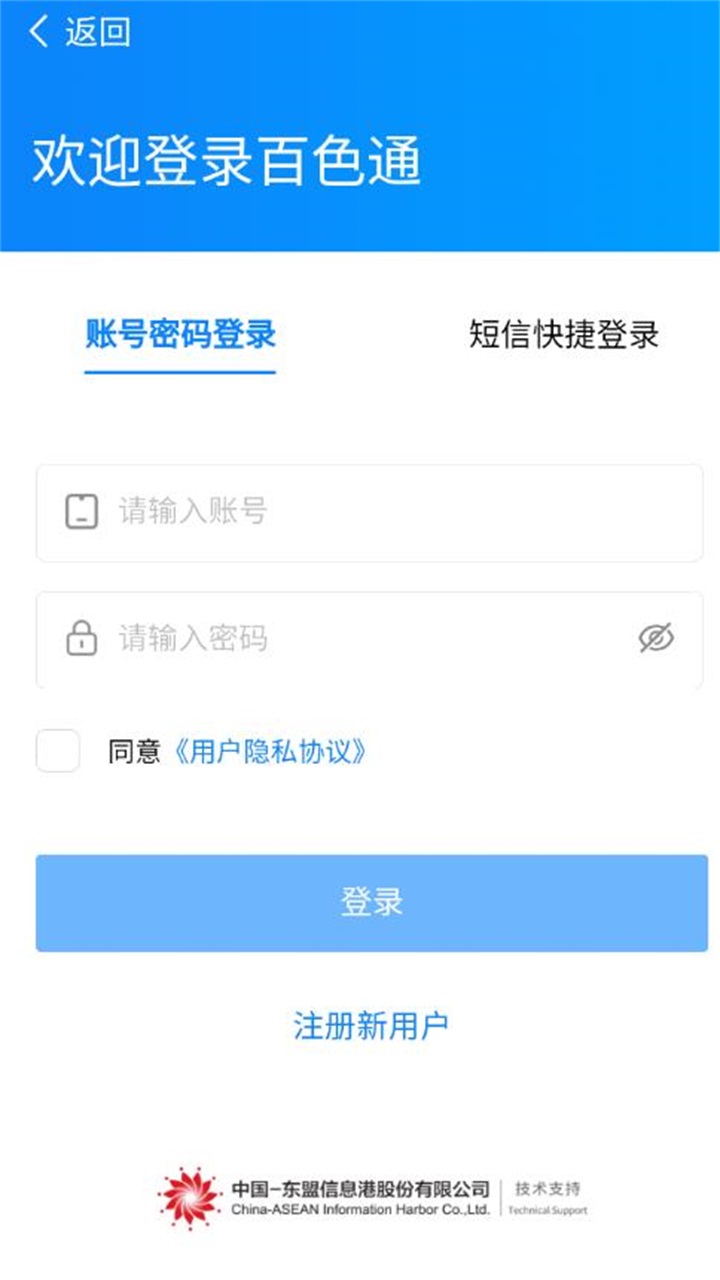
Task: Select the 账号密码登录 tab
Action: [179, 337]
